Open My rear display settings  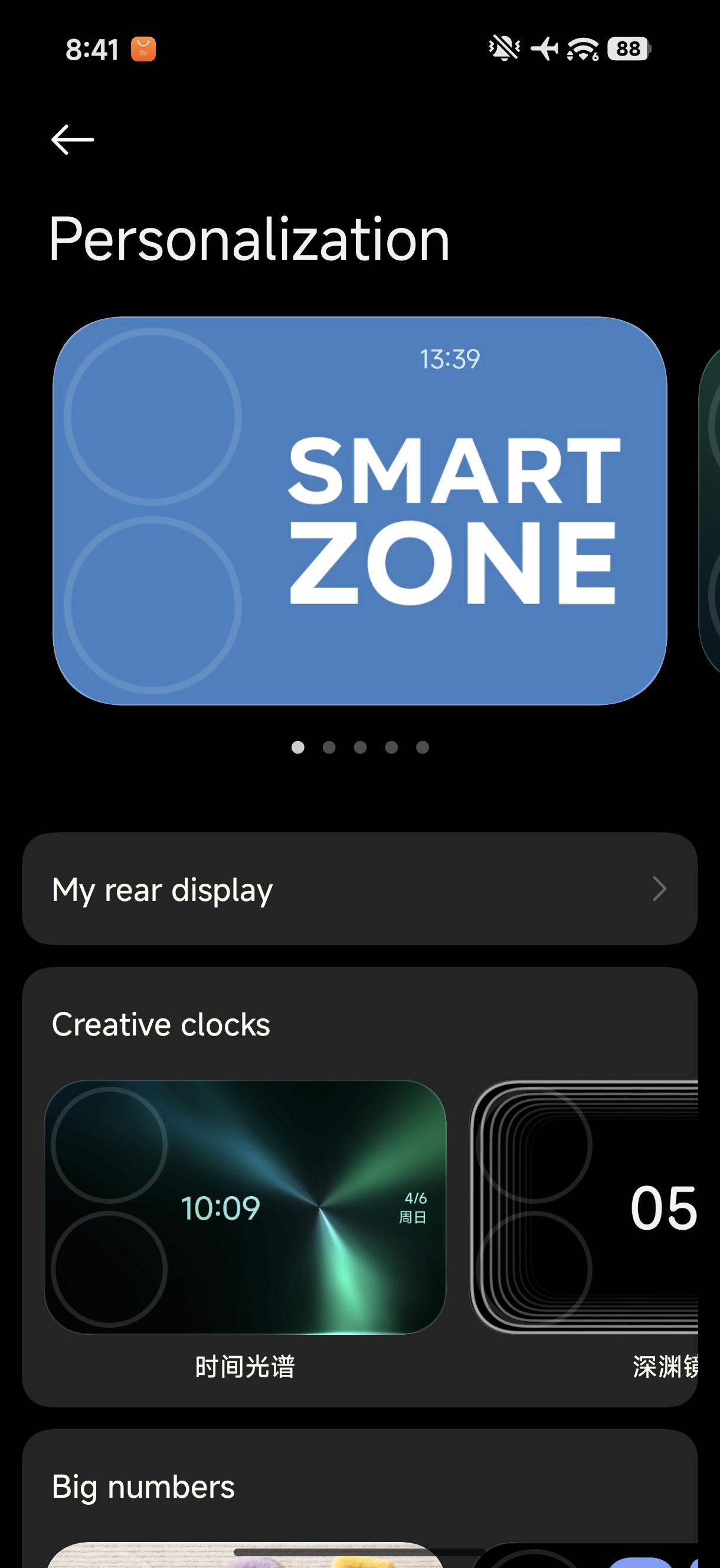coord(359,888)
